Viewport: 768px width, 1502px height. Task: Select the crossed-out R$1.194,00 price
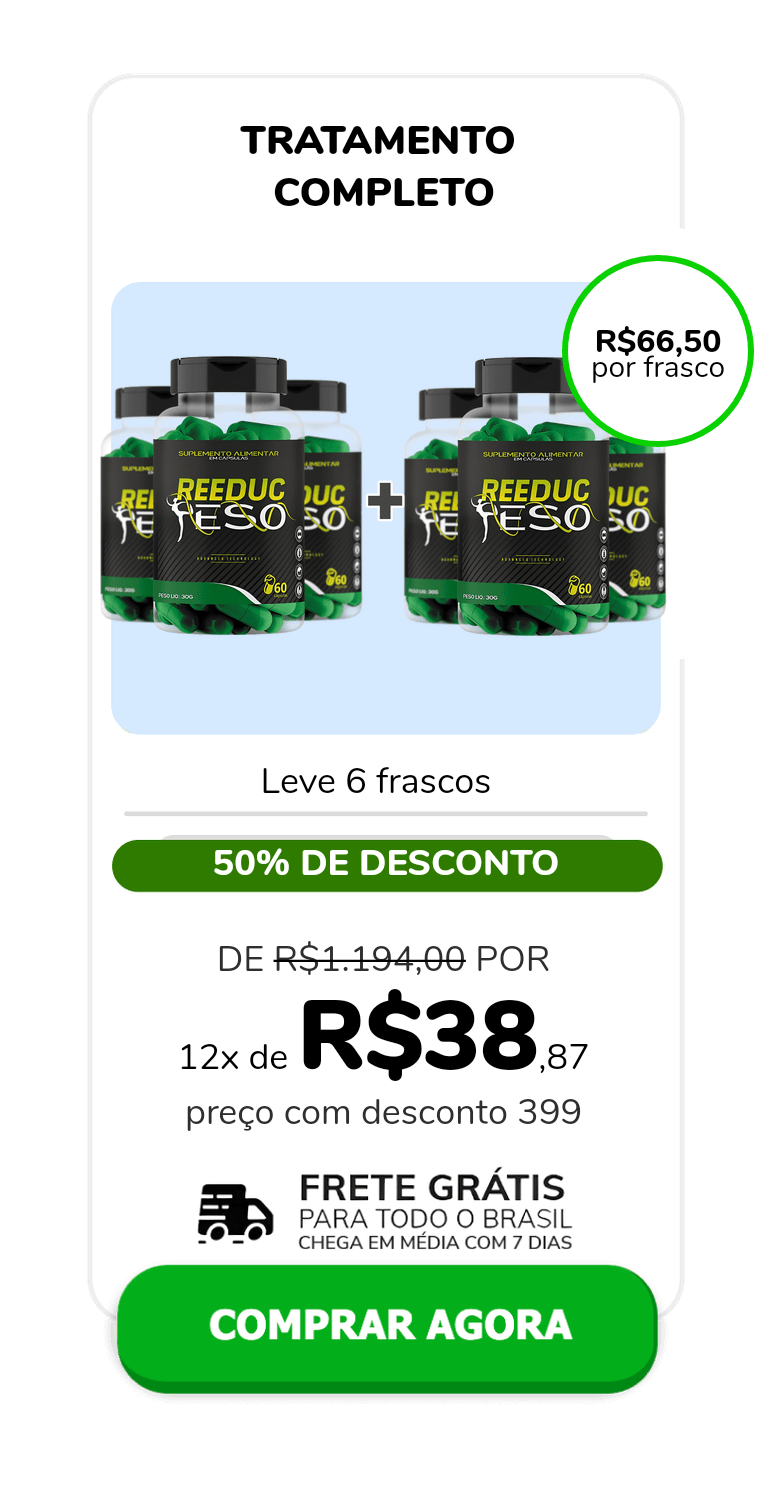click(371, 957)
